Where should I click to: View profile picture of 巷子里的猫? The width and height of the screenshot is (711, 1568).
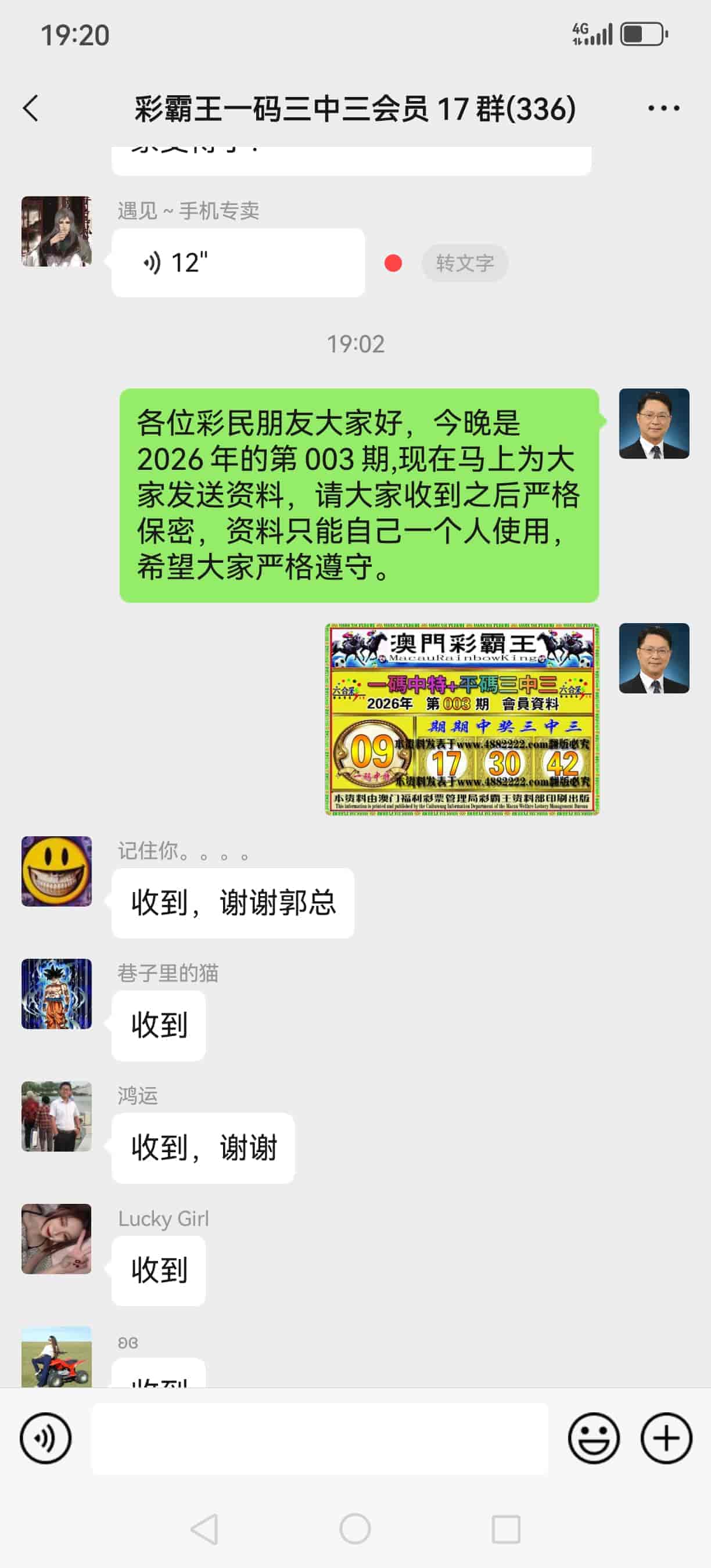point(56,994)
